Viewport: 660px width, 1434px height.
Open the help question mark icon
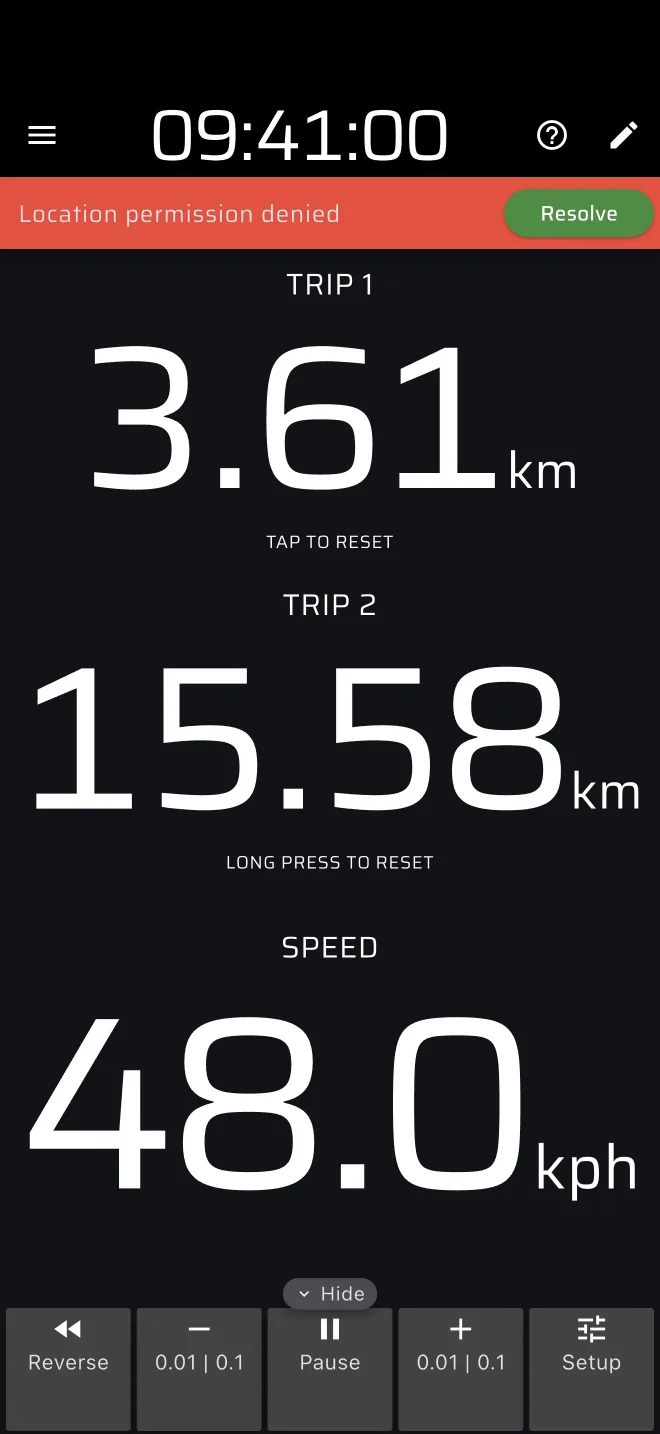coord(552,135)
